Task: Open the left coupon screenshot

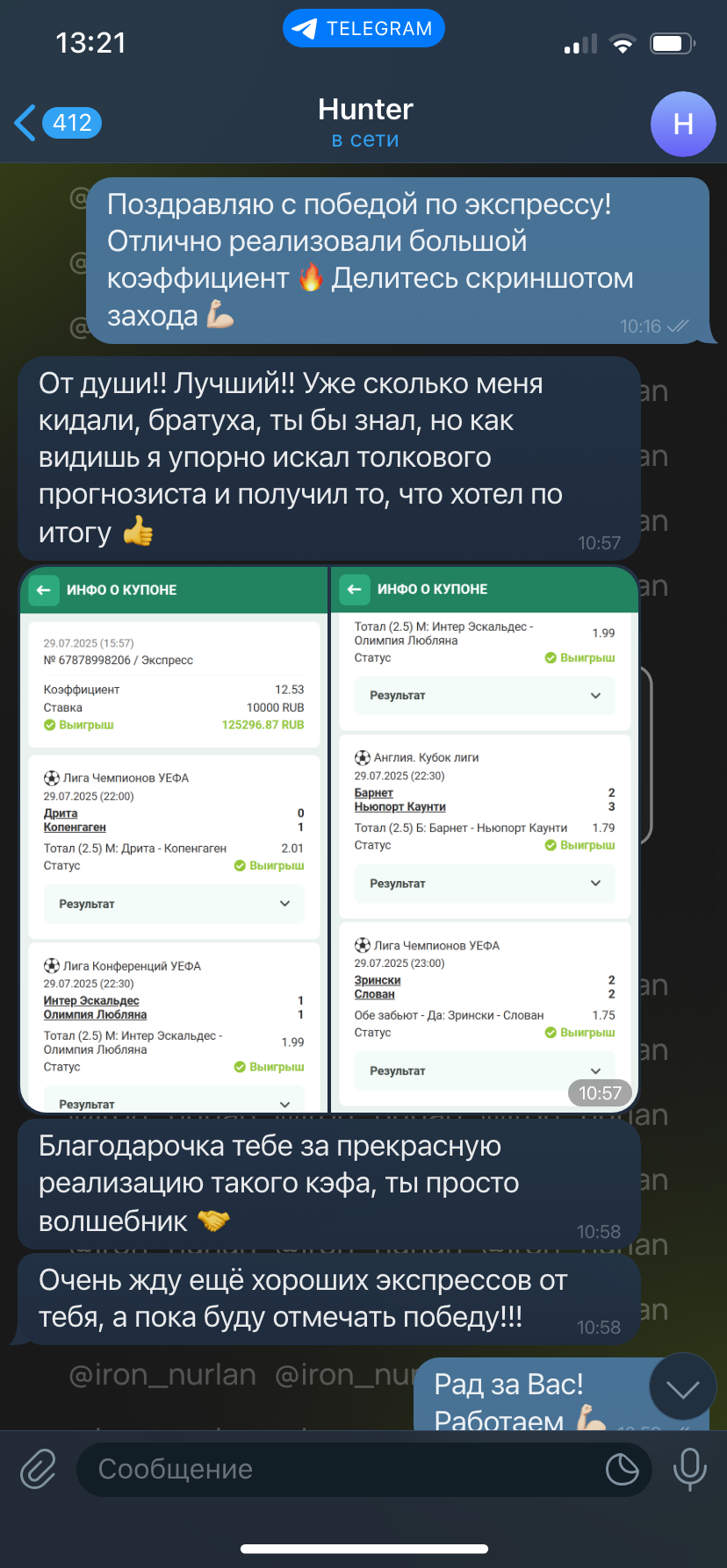Action: pos(173,840)
